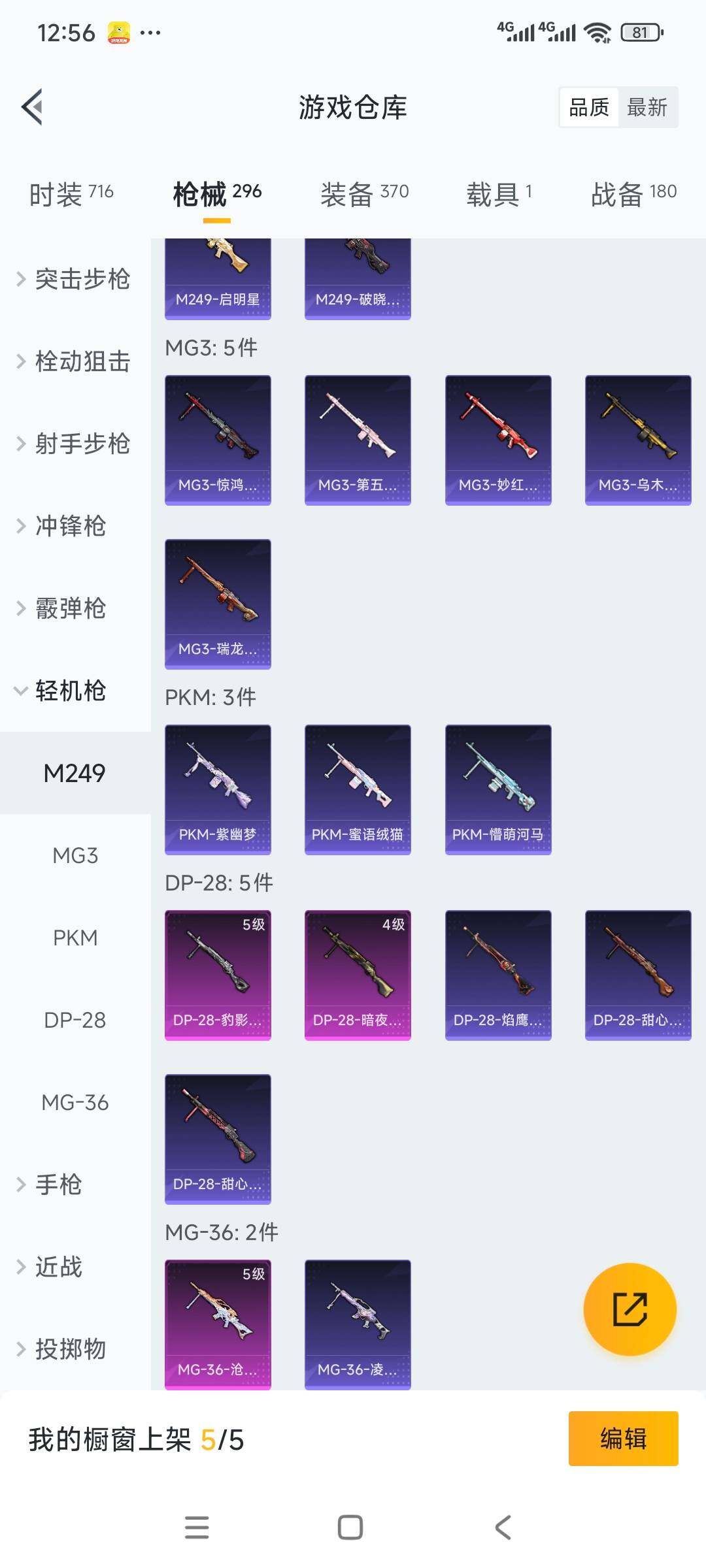The width and height of the screenshot is (706, 1568).
Task: Open the PKM-紫幽梦 weapon skin
Action: 218,789
